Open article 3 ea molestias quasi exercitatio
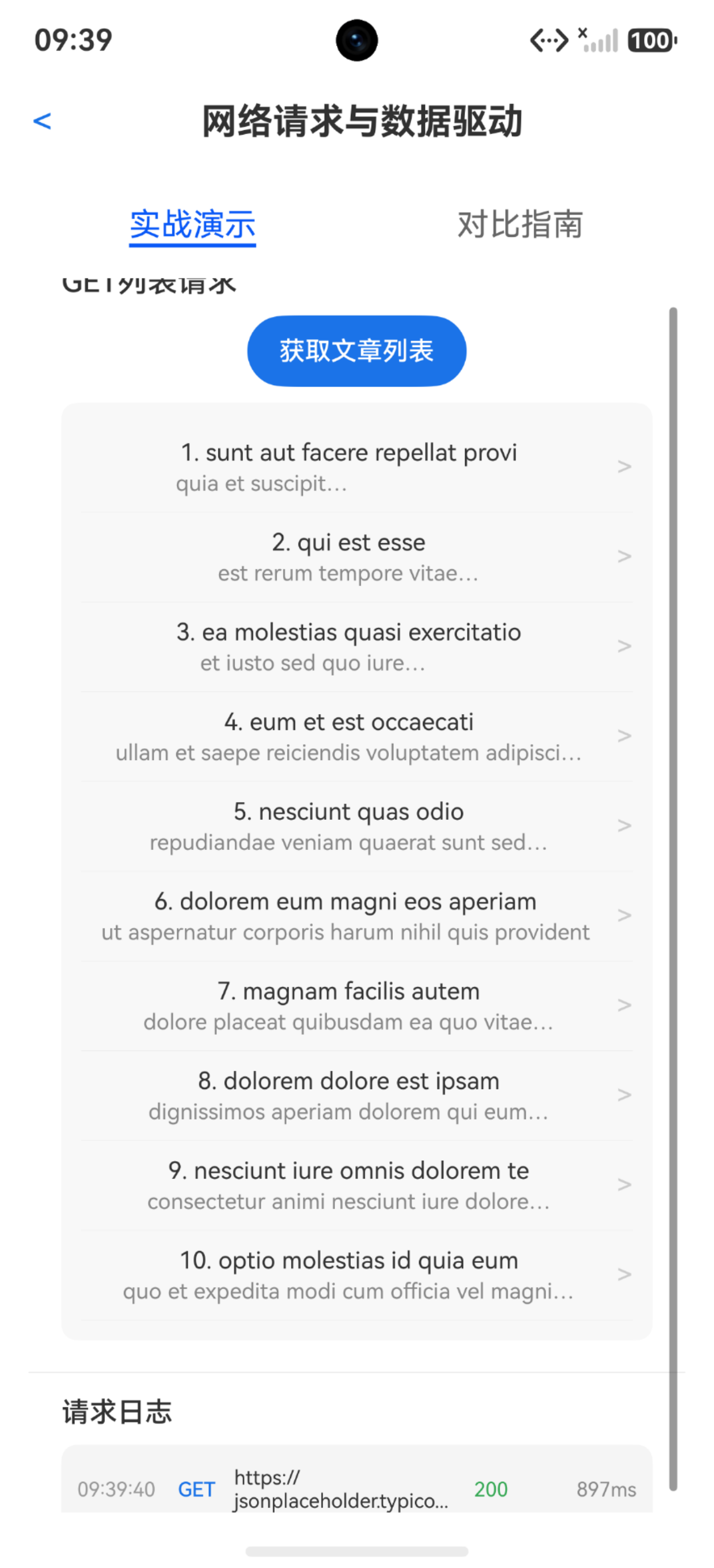This screenshot has height=1568, width=714. pos(357,647)
